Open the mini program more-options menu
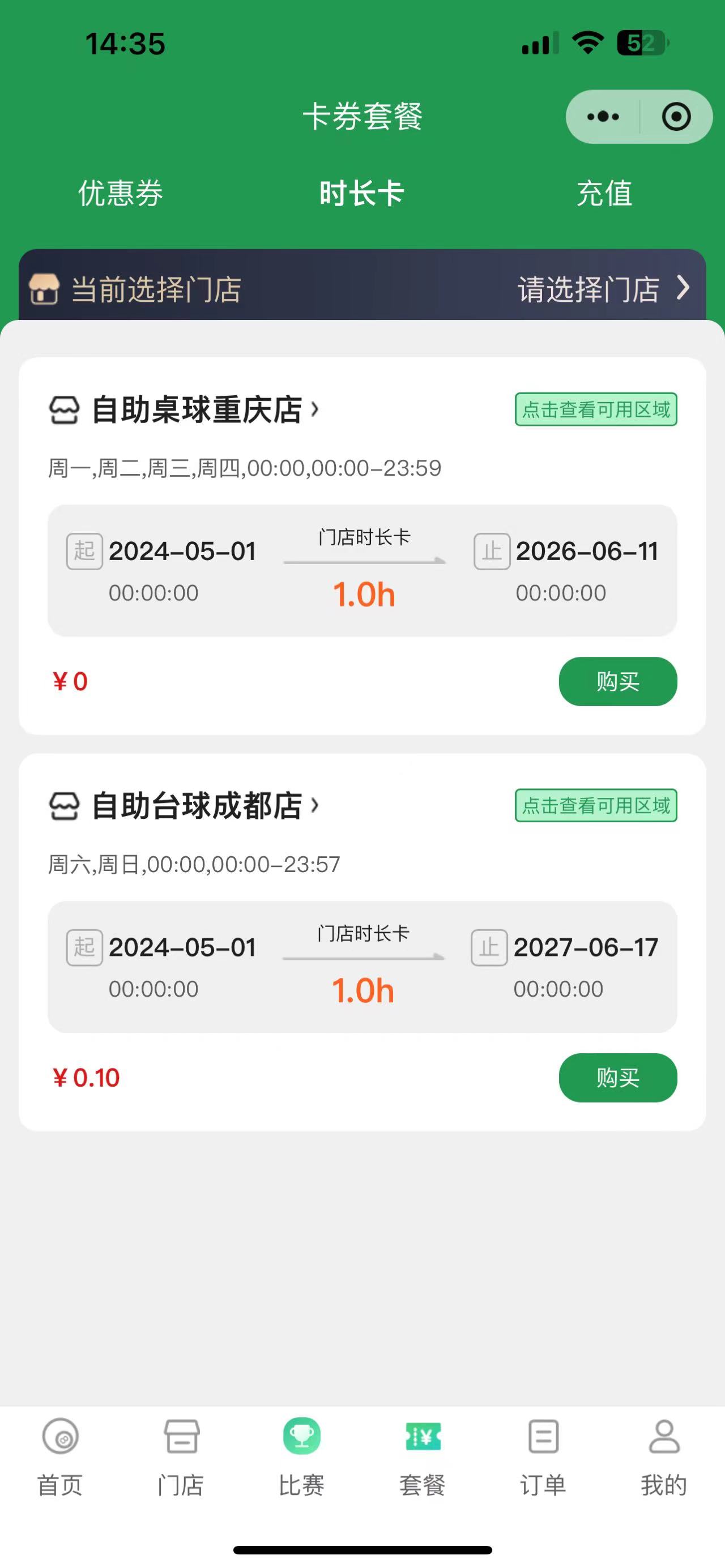This screenshot has width=725, height=1568. (603, 117)
